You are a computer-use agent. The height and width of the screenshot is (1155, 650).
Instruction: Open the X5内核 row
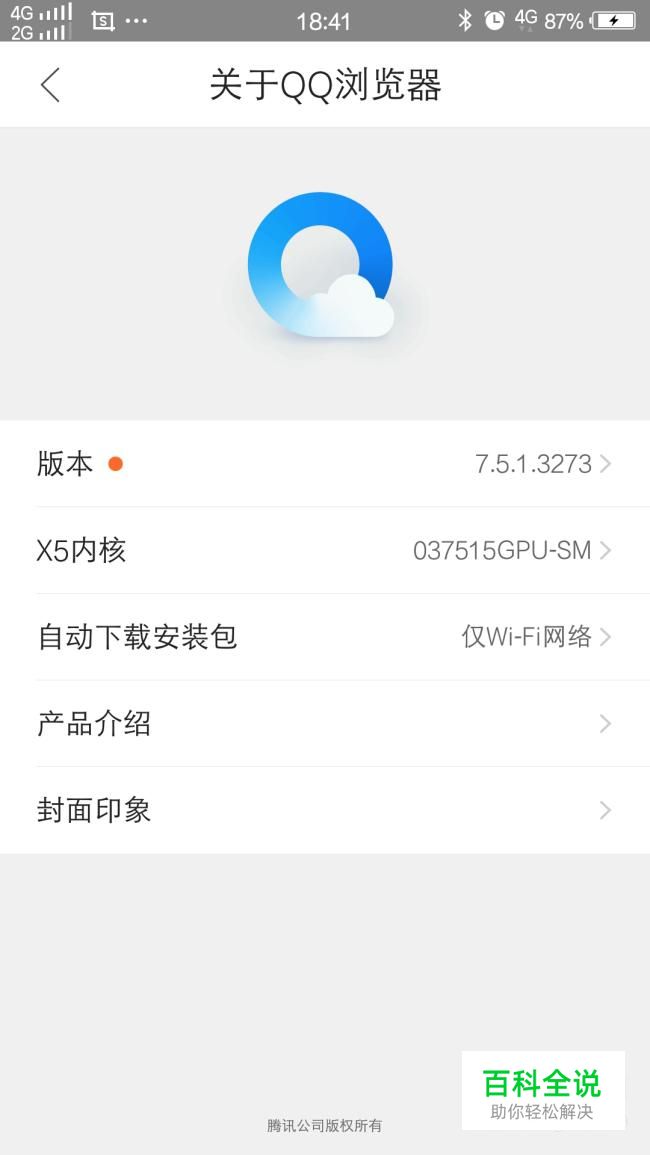point(324,550)
